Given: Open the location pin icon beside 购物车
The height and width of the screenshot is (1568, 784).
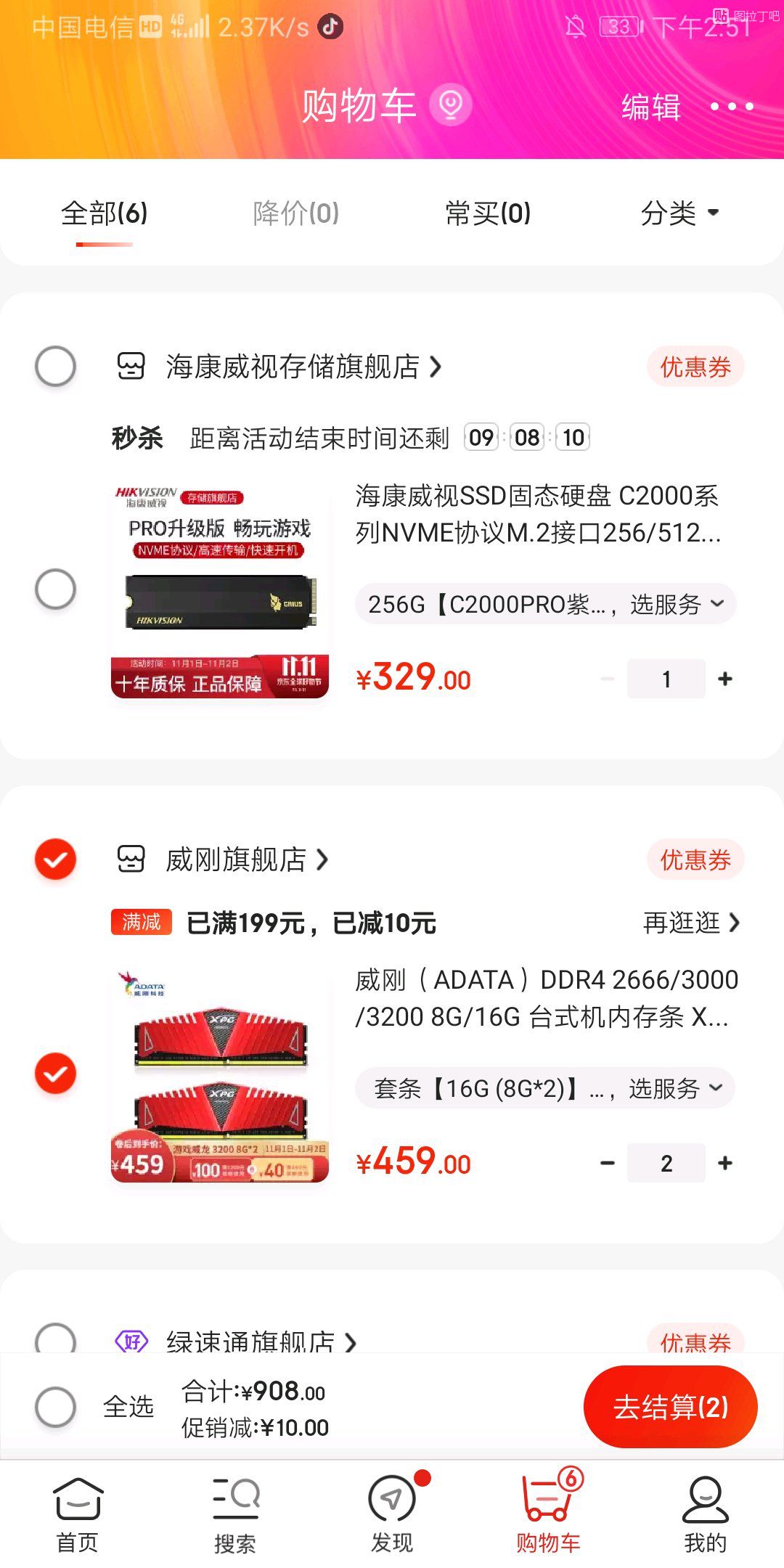Looking at the screenshot, I should 451,105.
